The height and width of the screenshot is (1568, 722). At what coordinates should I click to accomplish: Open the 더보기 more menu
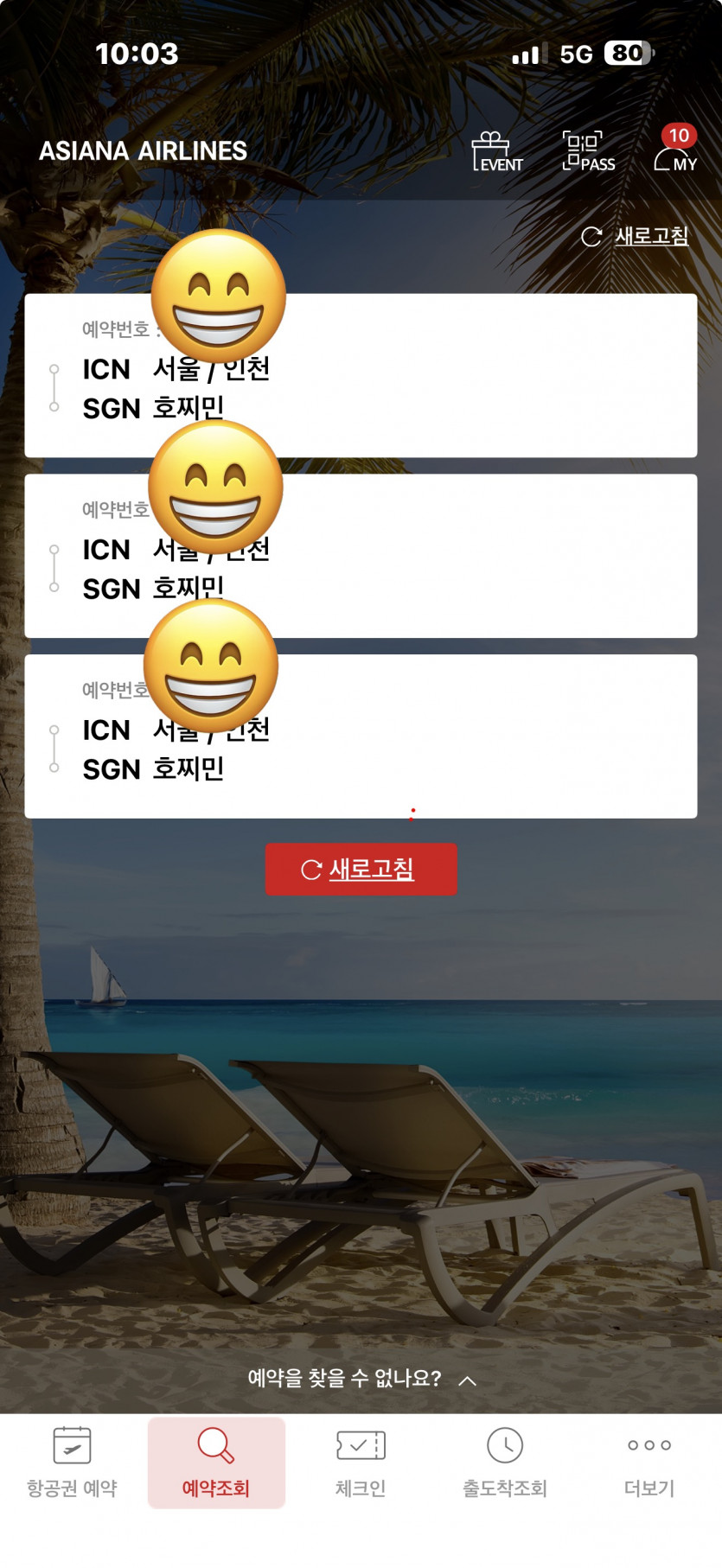[x=649, y=1463]
